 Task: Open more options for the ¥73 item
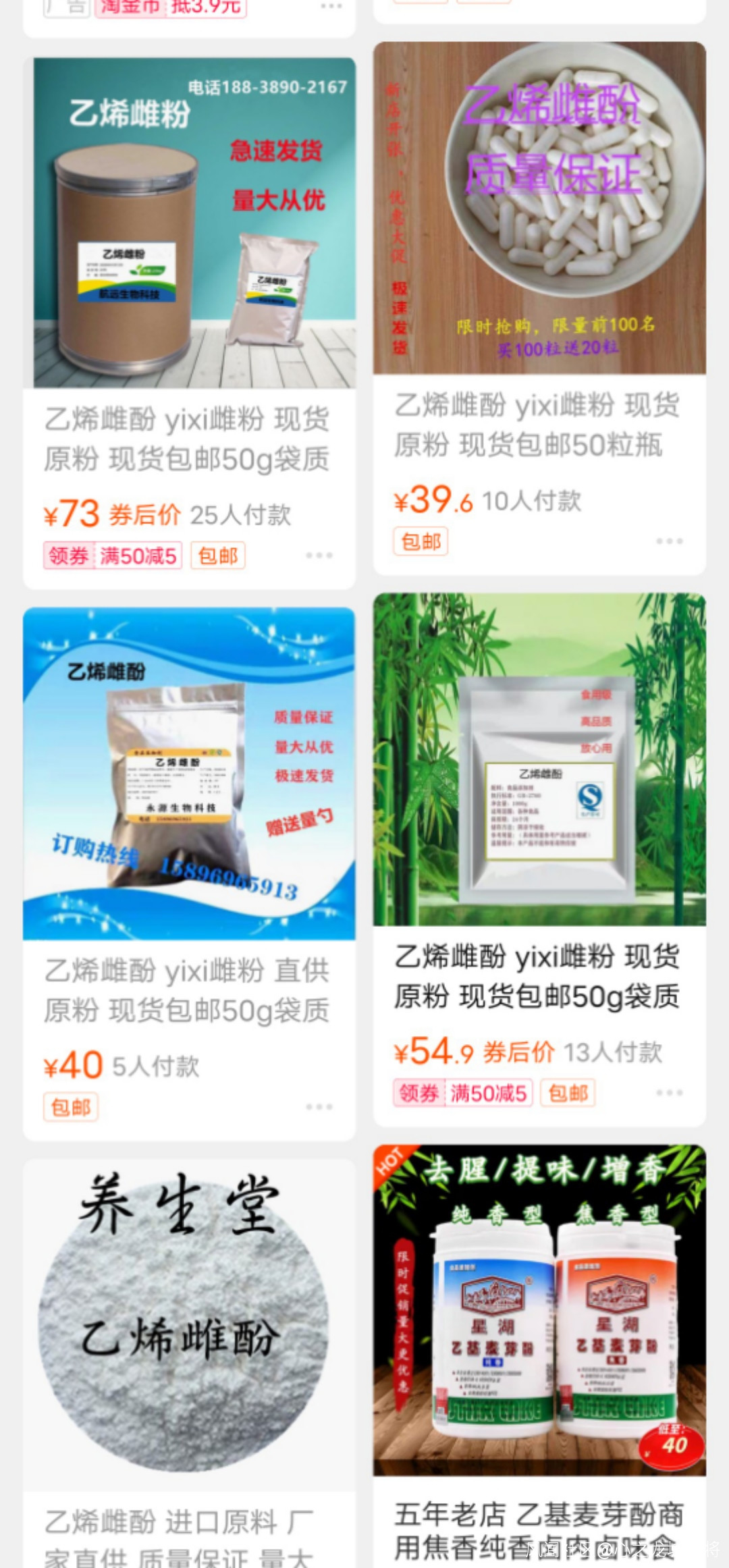tap(319, 556)
